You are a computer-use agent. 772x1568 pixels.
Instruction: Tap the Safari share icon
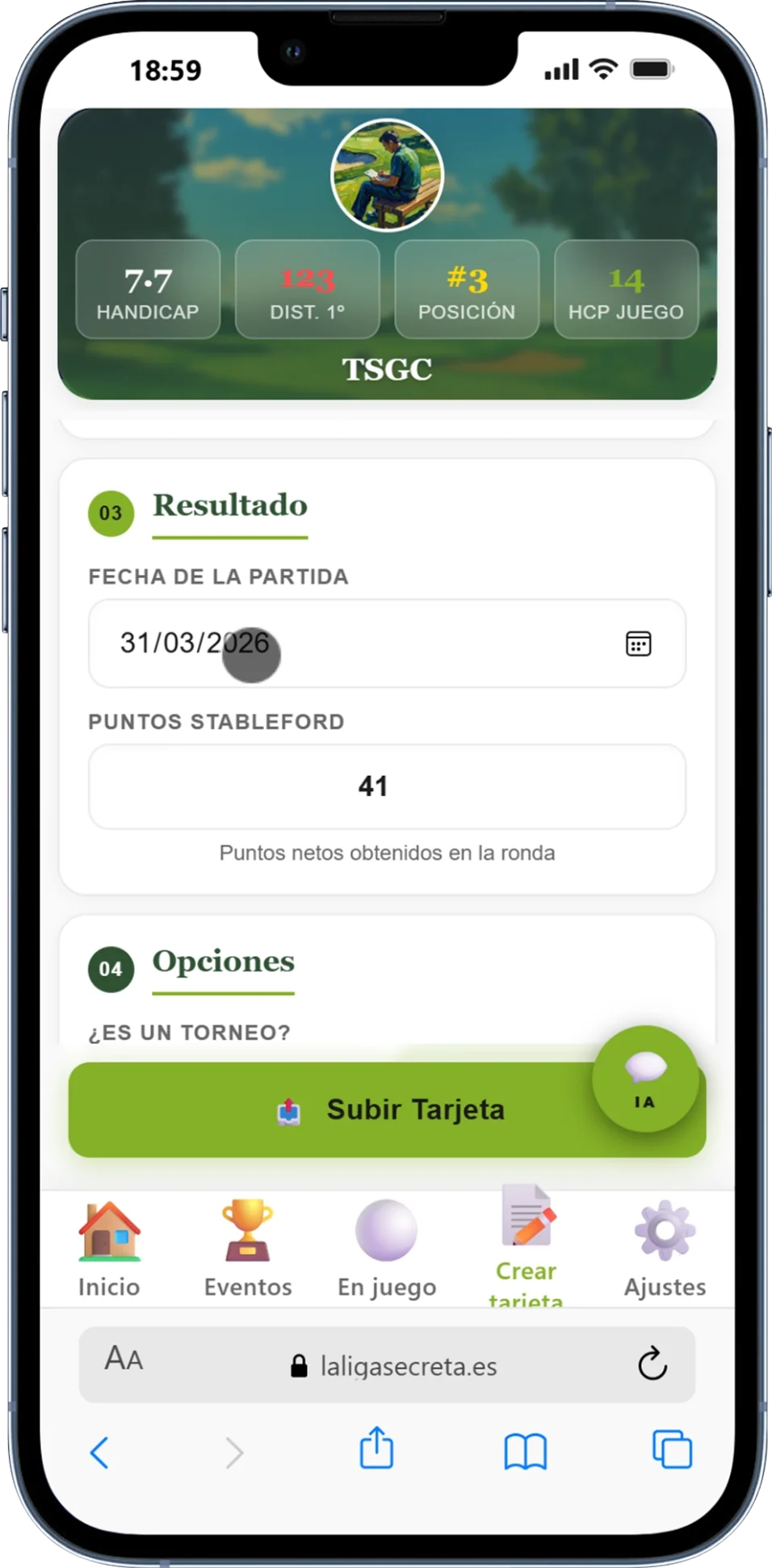[375, 1449]
